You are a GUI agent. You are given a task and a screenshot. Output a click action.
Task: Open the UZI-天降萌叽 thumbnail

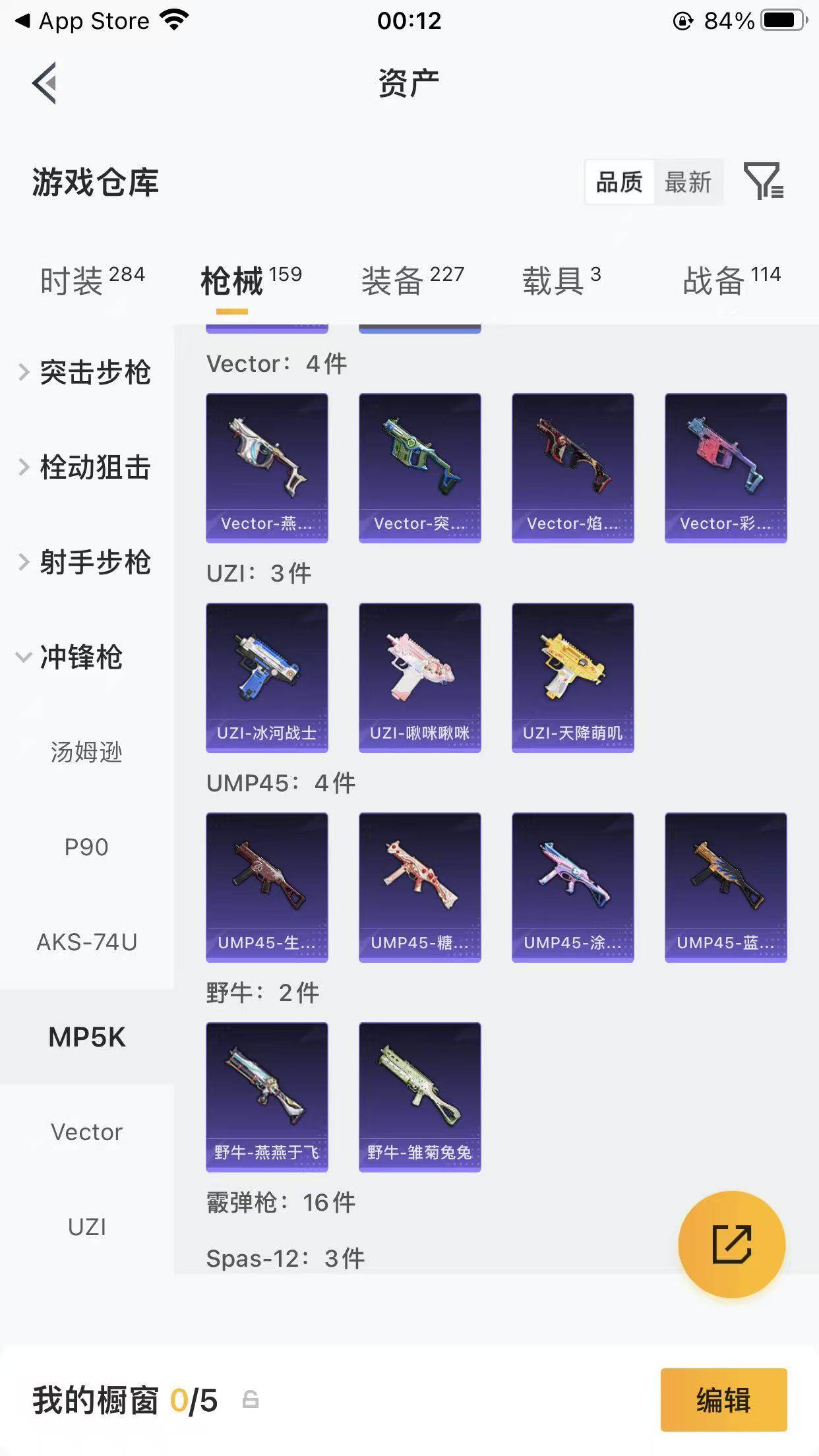[x=572, y=678]
